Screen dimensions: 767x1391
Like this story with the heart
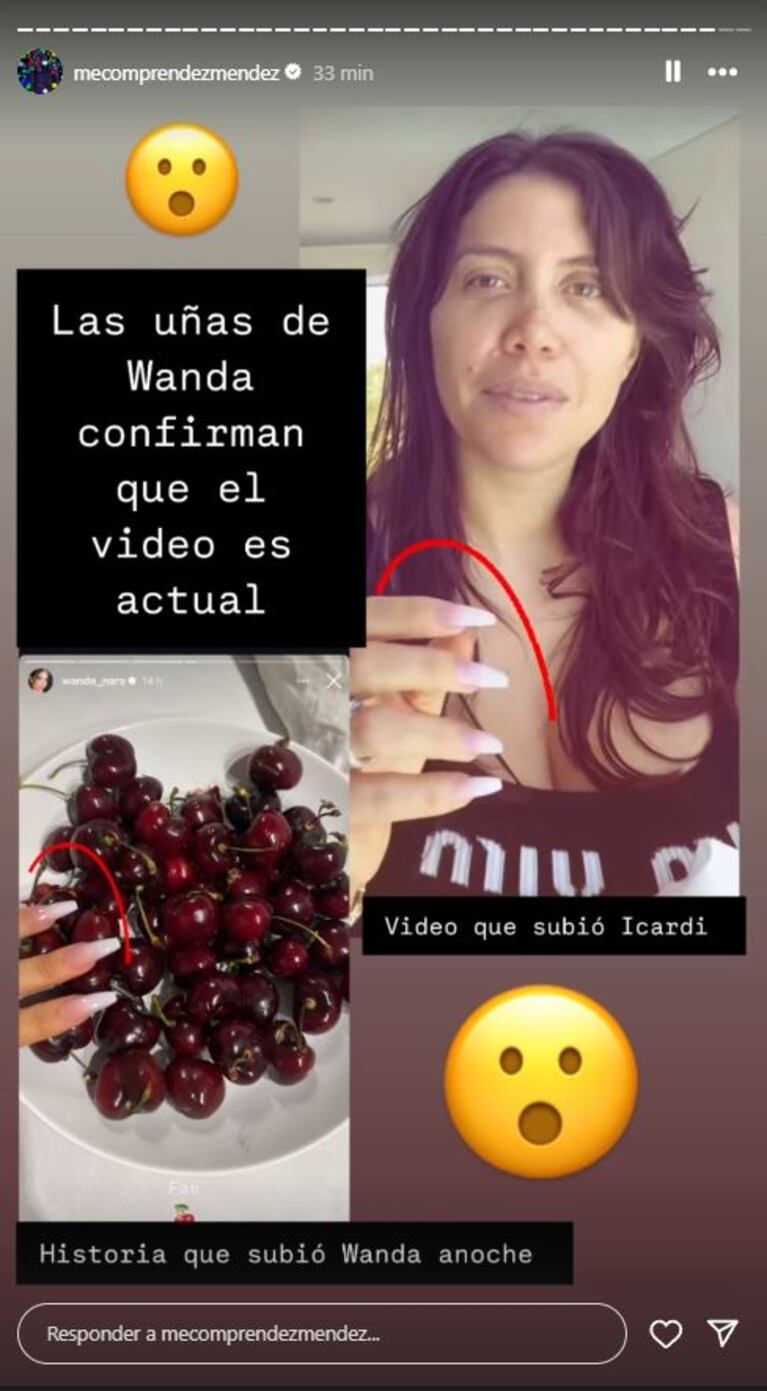click(666, 1333)
